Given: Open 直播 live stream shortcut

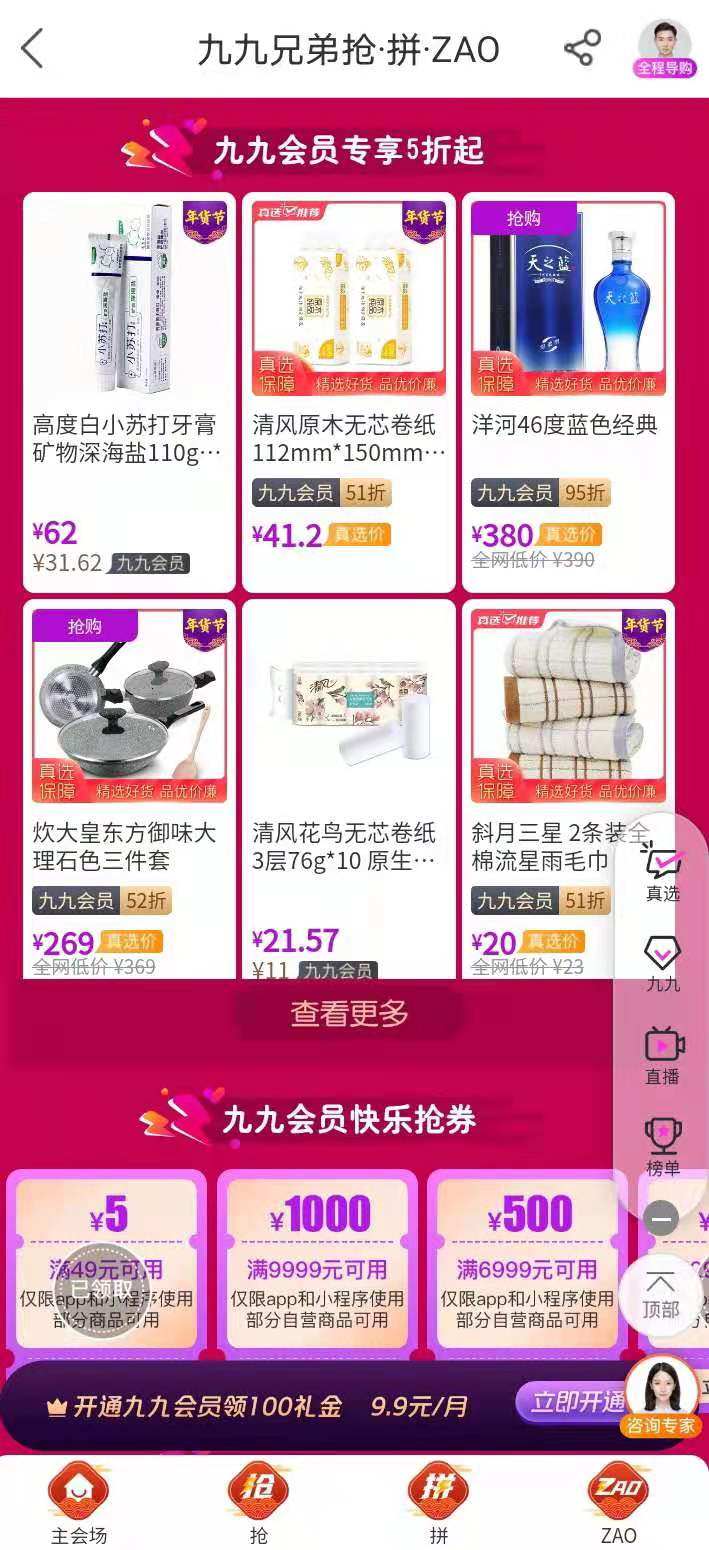Looking at the screenshot, I should [x=662, y=1055].
